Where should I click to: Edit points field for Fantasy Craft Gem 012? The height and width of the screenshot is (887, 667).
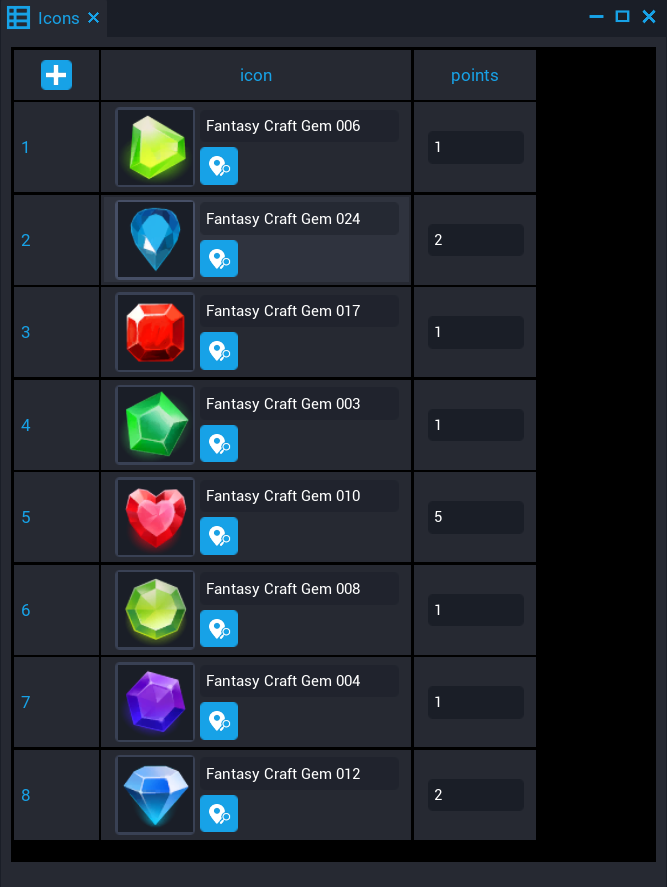[475, 795]
